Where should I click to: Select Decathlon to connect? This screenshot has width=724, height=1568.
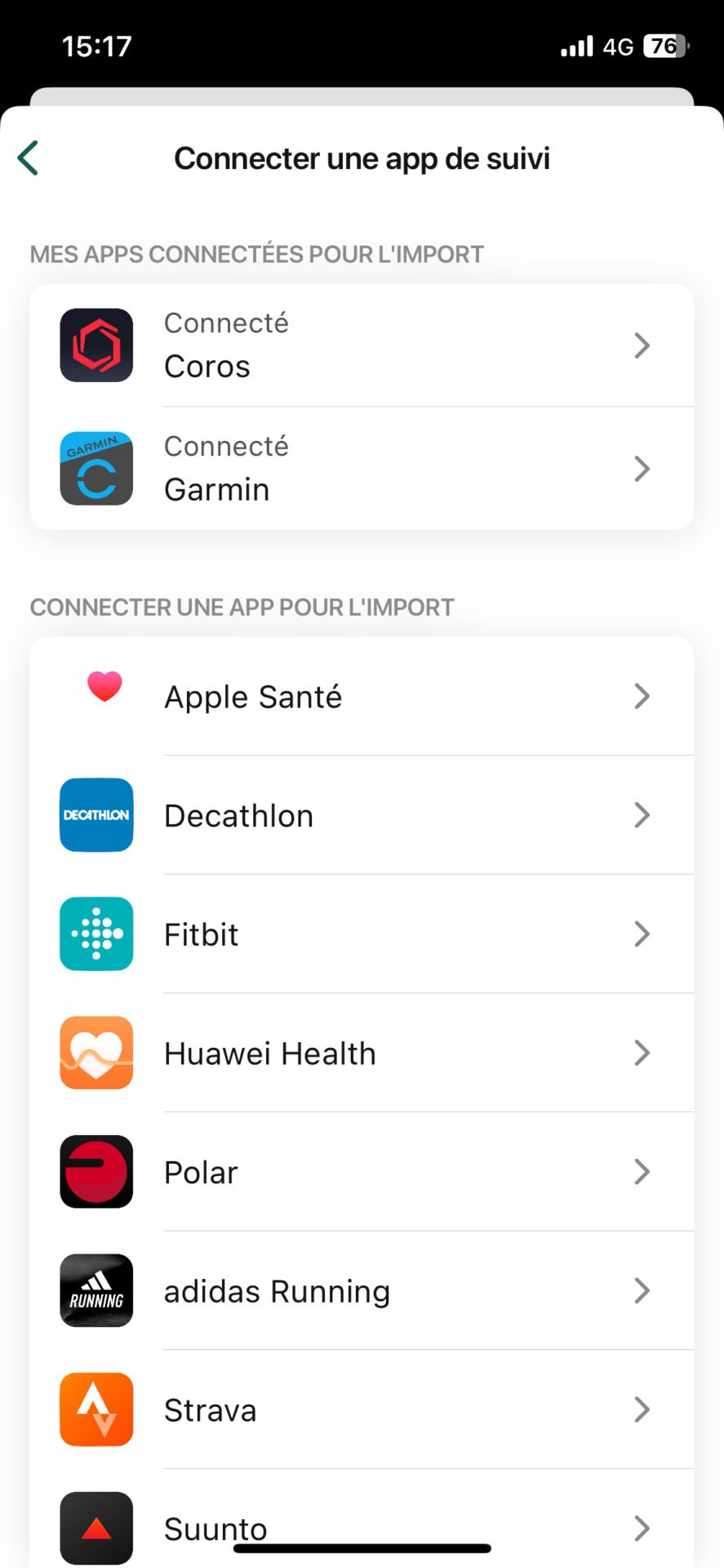pyautogui.click(x=362, y=815)
